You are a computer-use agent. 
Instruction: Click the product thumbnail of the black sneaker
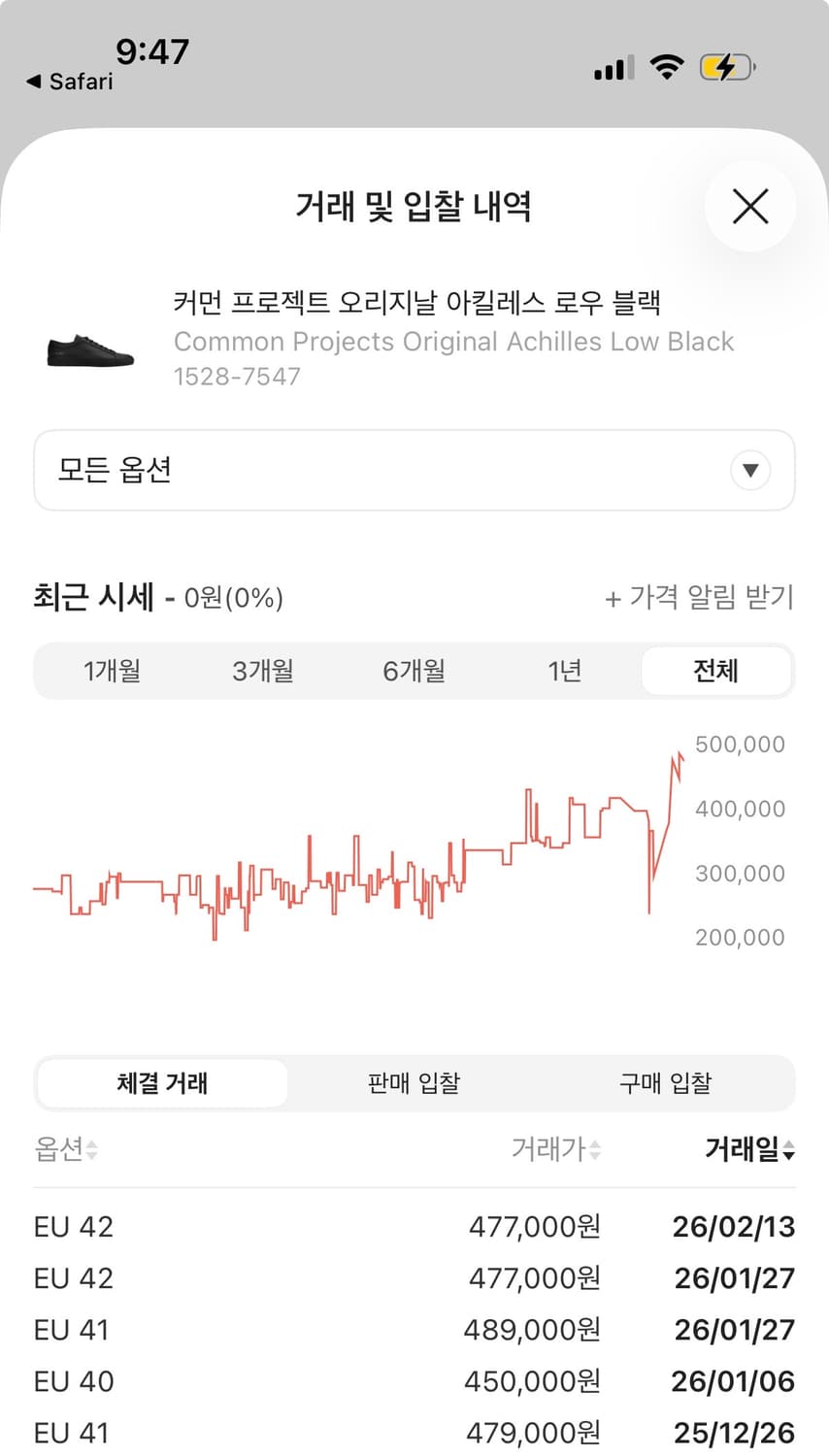pyautogui.click(x=88, y=349)
